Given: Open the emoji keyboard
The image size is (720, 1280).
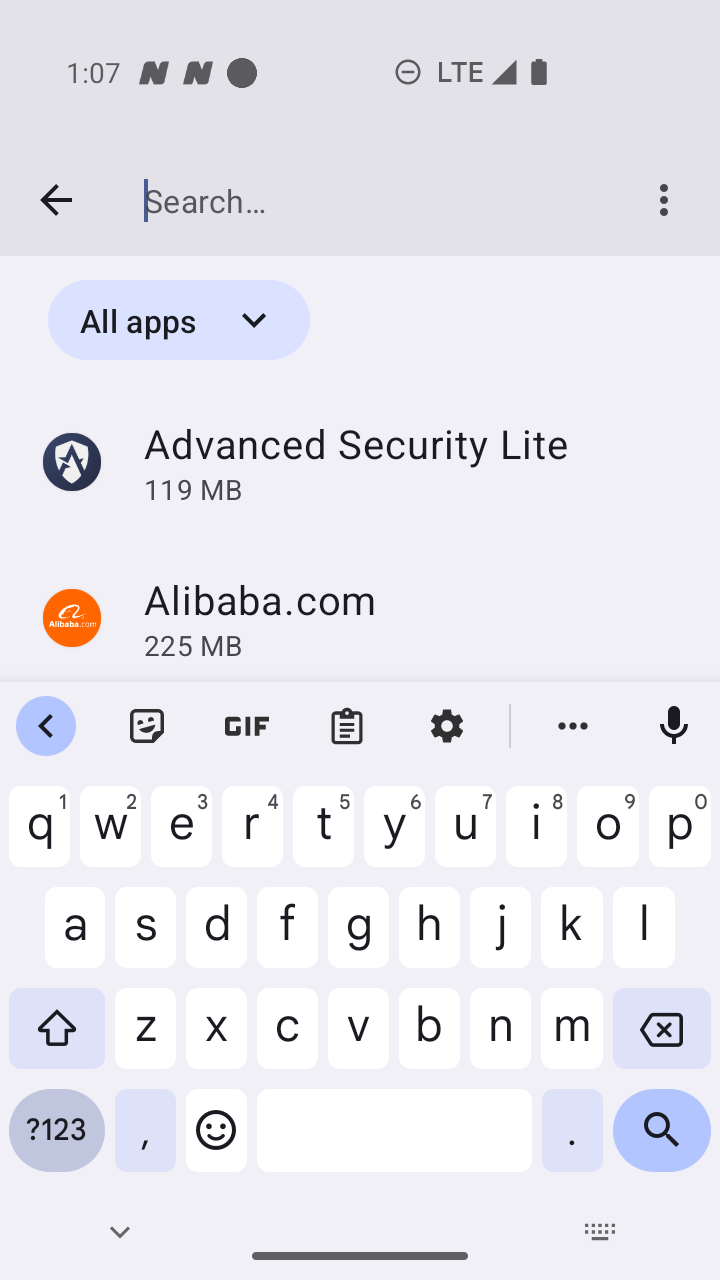Looking at the screenshot, I should click(x=216, y=1130).
